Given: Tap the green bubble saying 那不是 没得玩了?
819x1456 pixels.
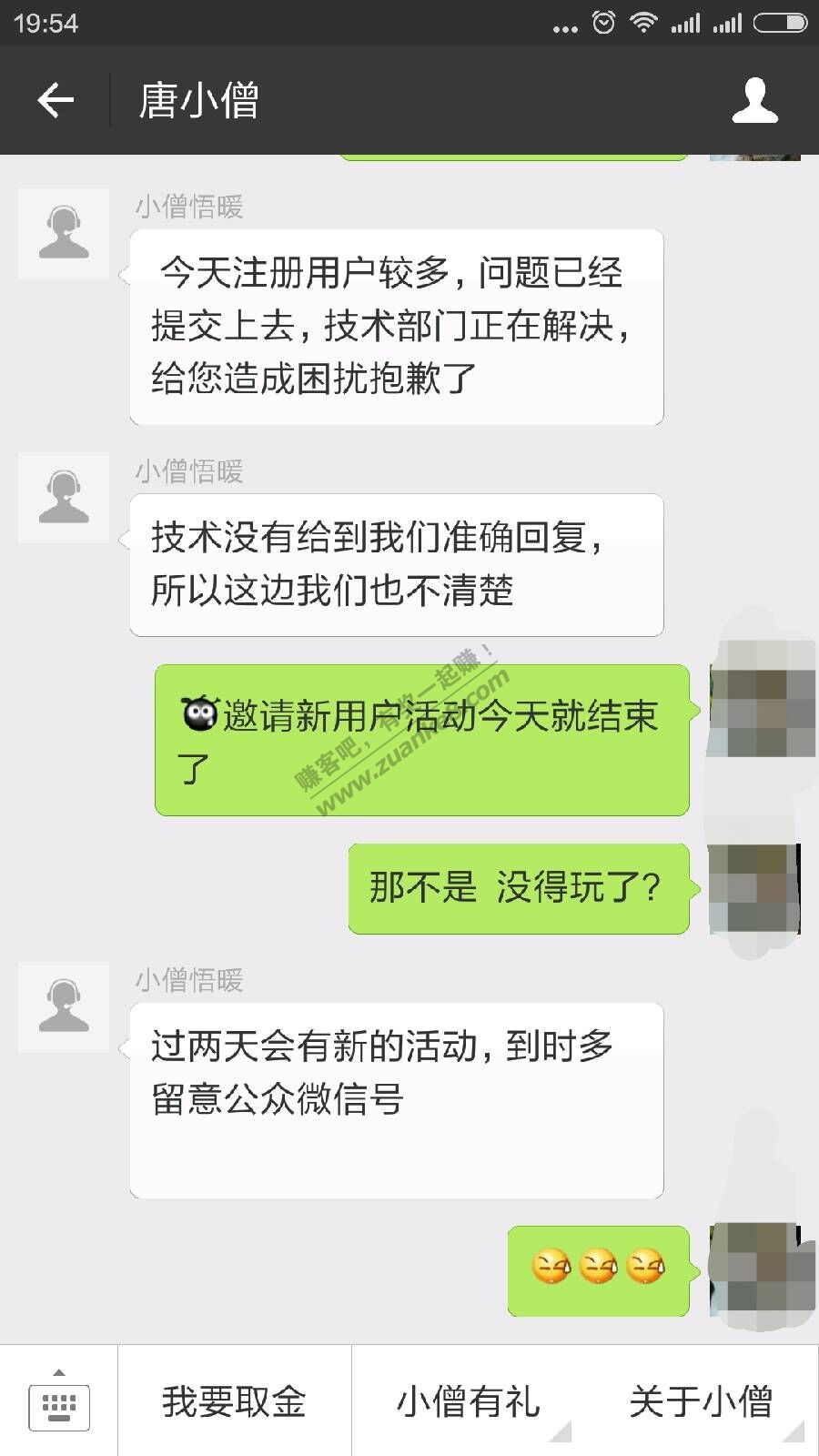Looking at the screenshot, I should (x=517, y=885).
